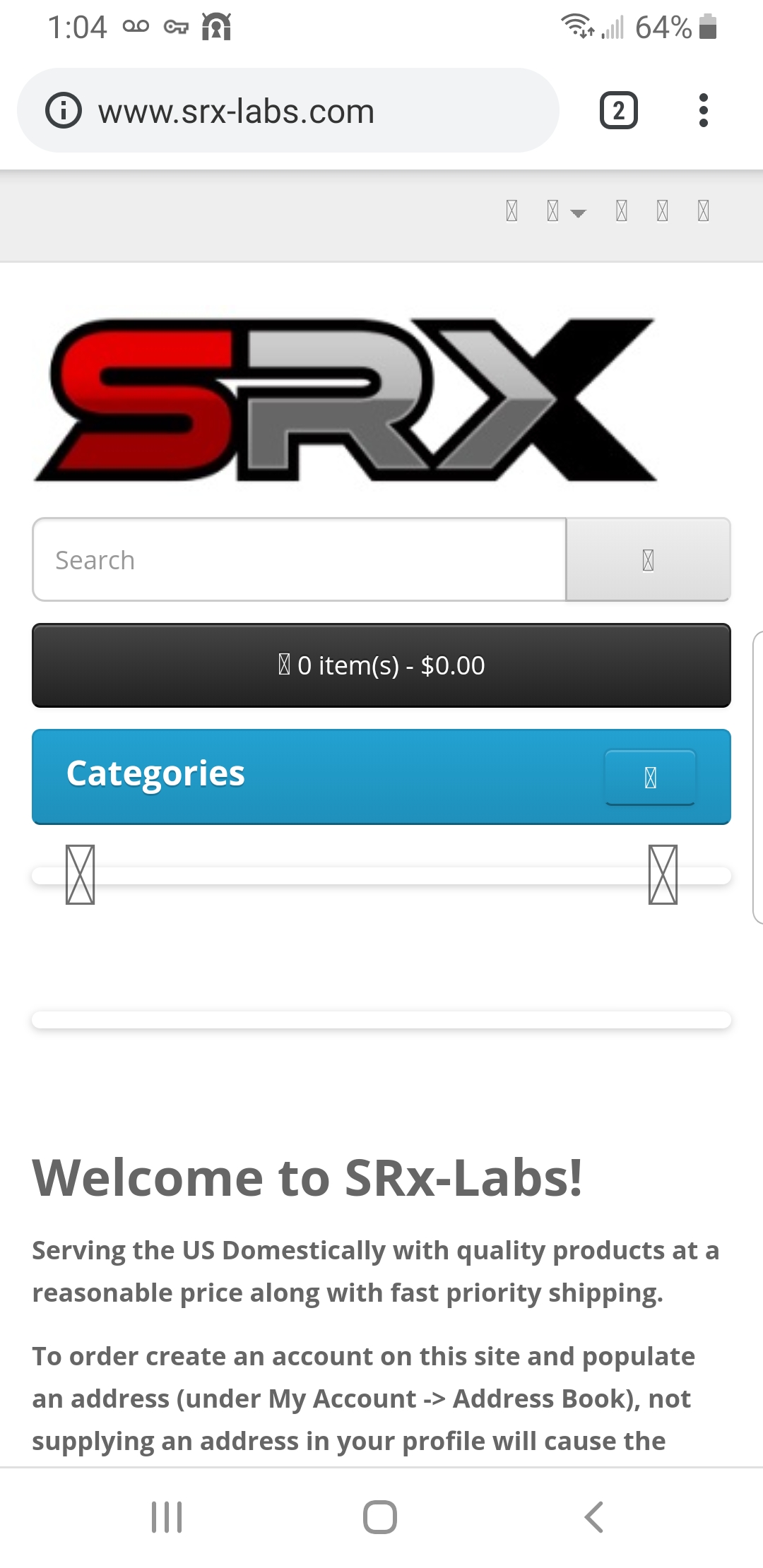763x1568 pixels.
Task: Tap the Search text field
Action: coord(300,560)
